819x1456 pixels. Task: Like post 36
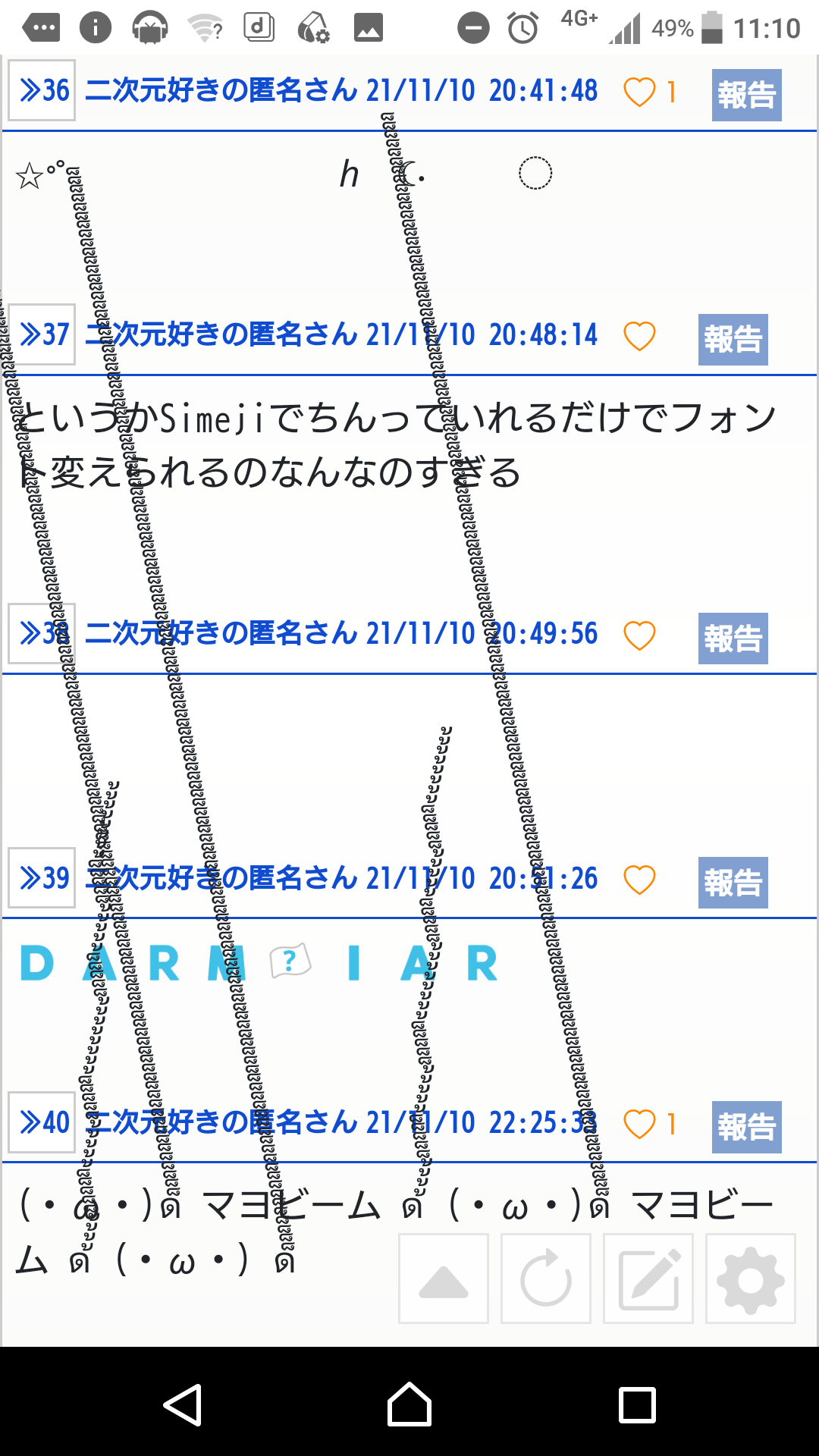click(639, 93)
